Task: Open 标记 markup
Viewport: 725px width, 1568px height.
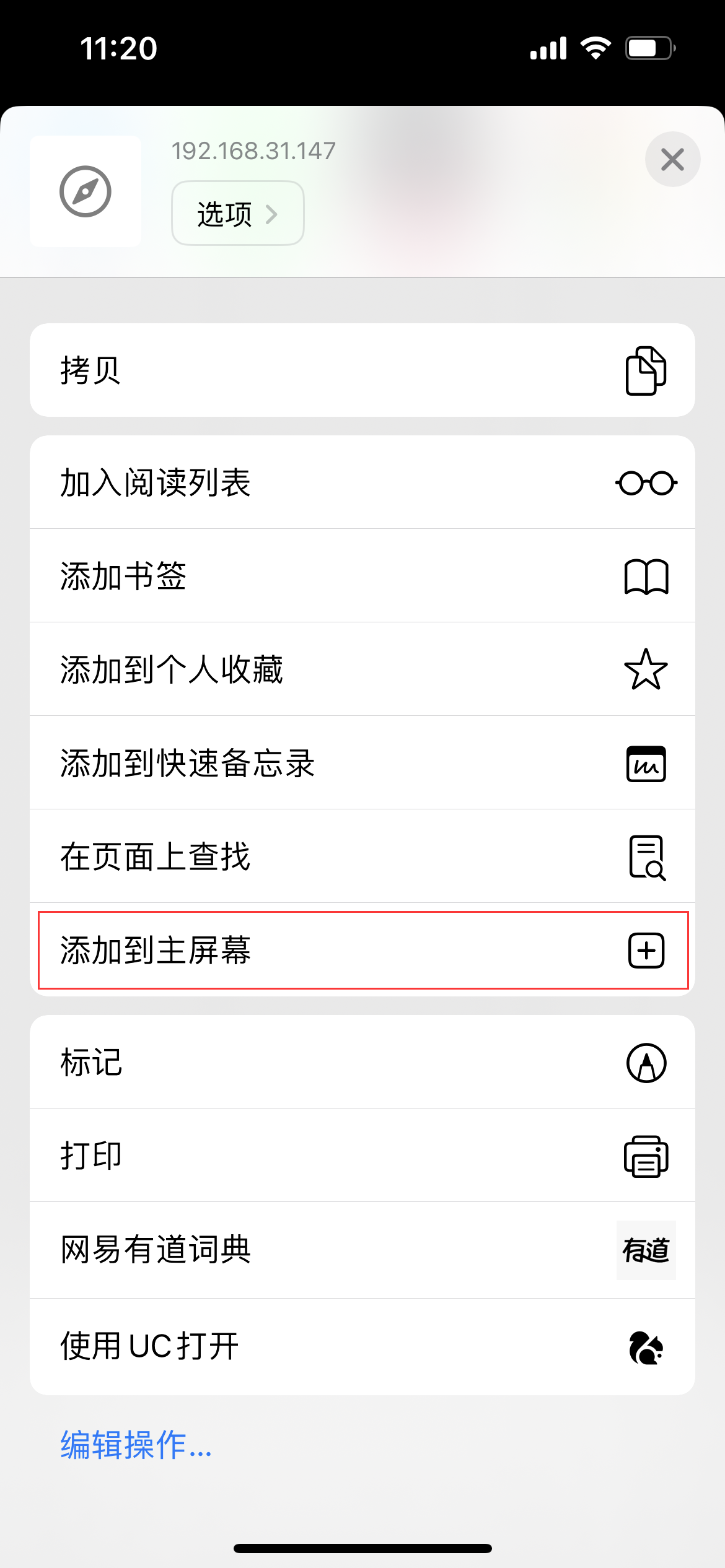Action: 362,1063
